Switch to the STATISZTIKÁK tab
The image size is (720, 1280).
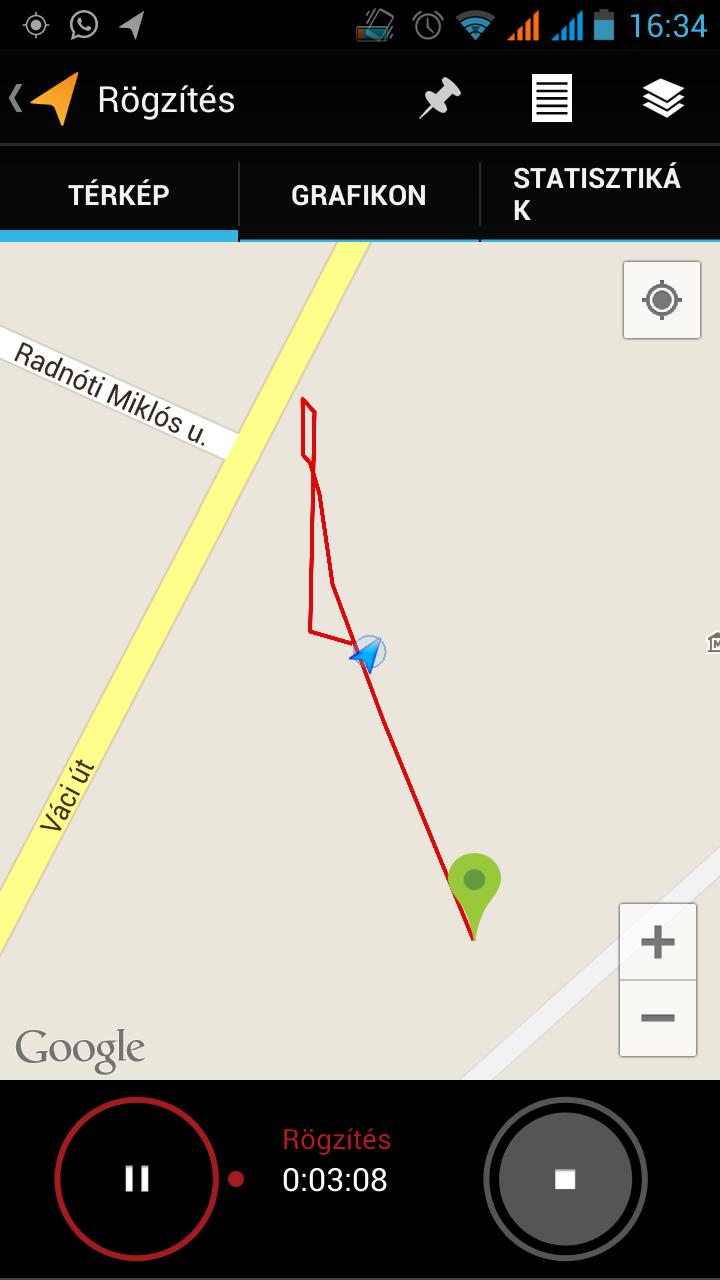click(600, 195)
